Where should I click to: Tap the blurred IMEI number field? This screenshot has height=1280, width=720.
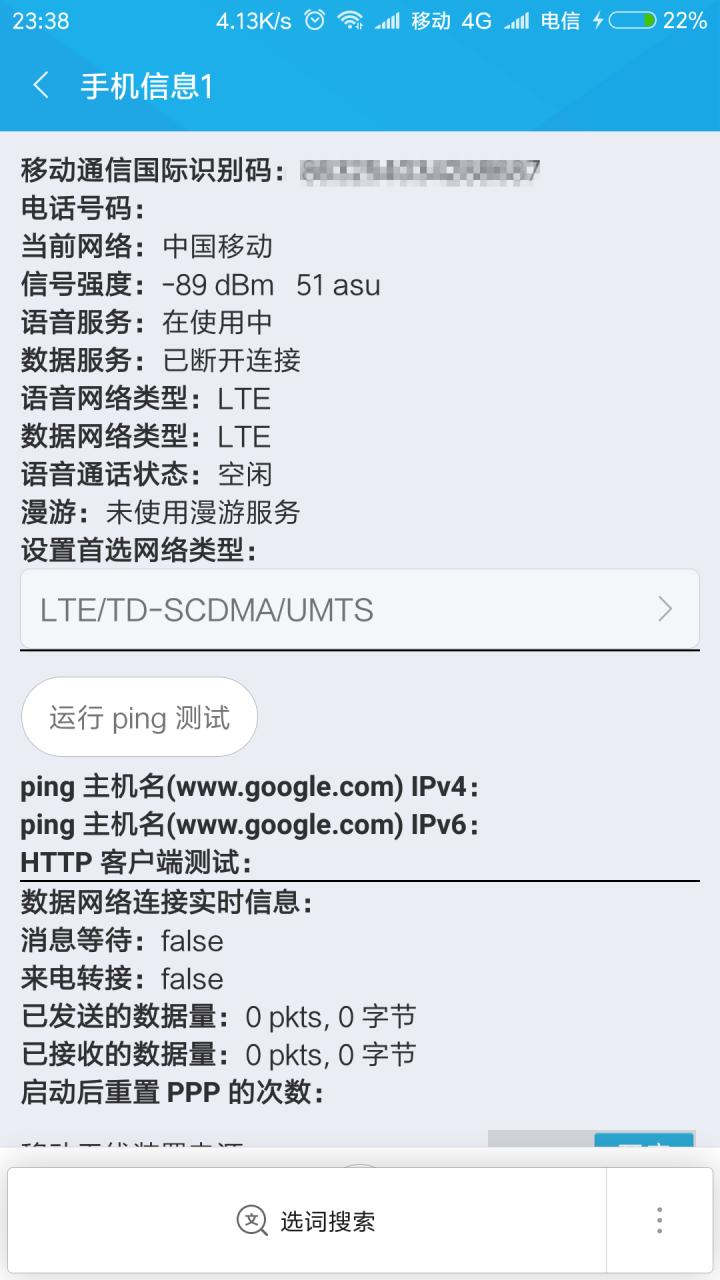pyautogui.click(x=420, y=168)
